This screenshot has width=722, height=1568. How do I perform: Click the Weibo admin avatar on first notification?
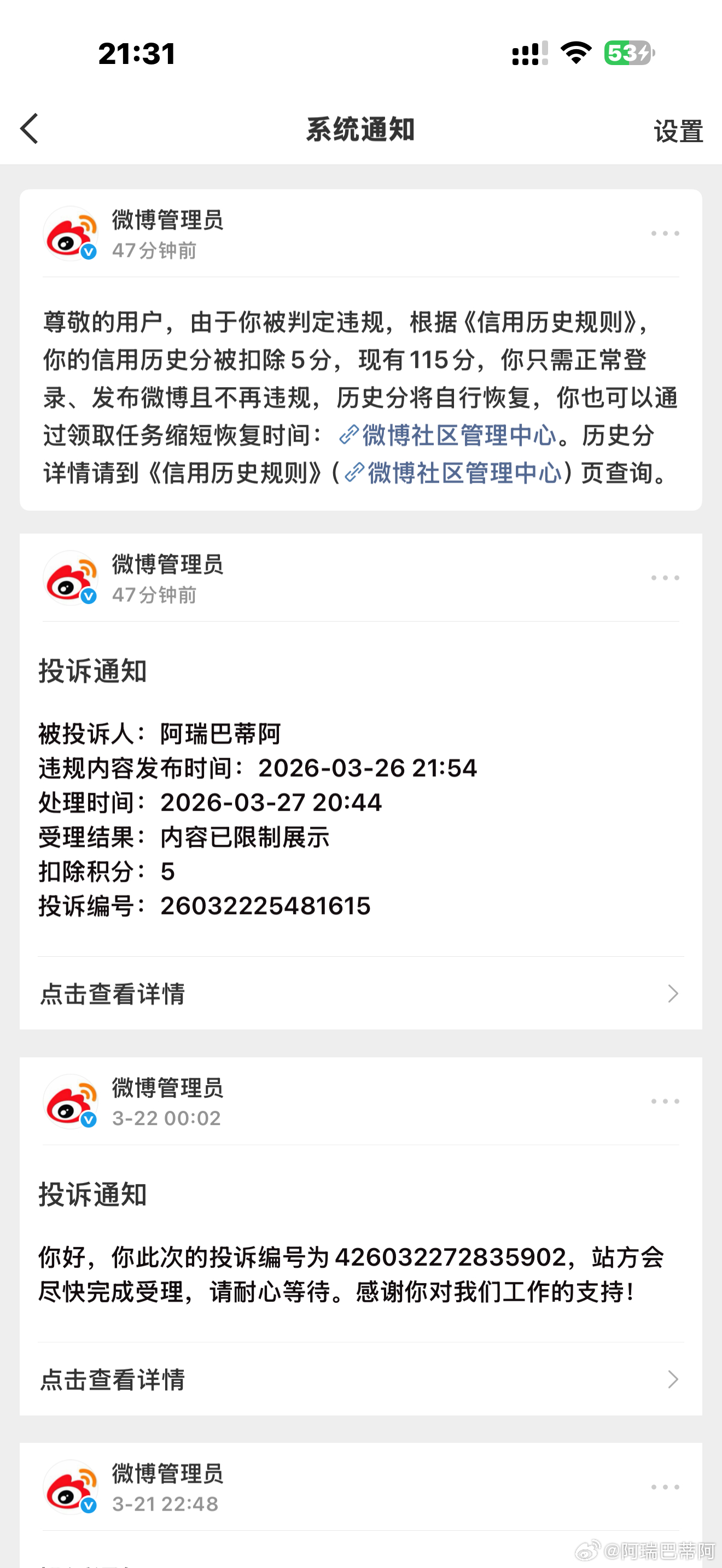tap(71, 234)
